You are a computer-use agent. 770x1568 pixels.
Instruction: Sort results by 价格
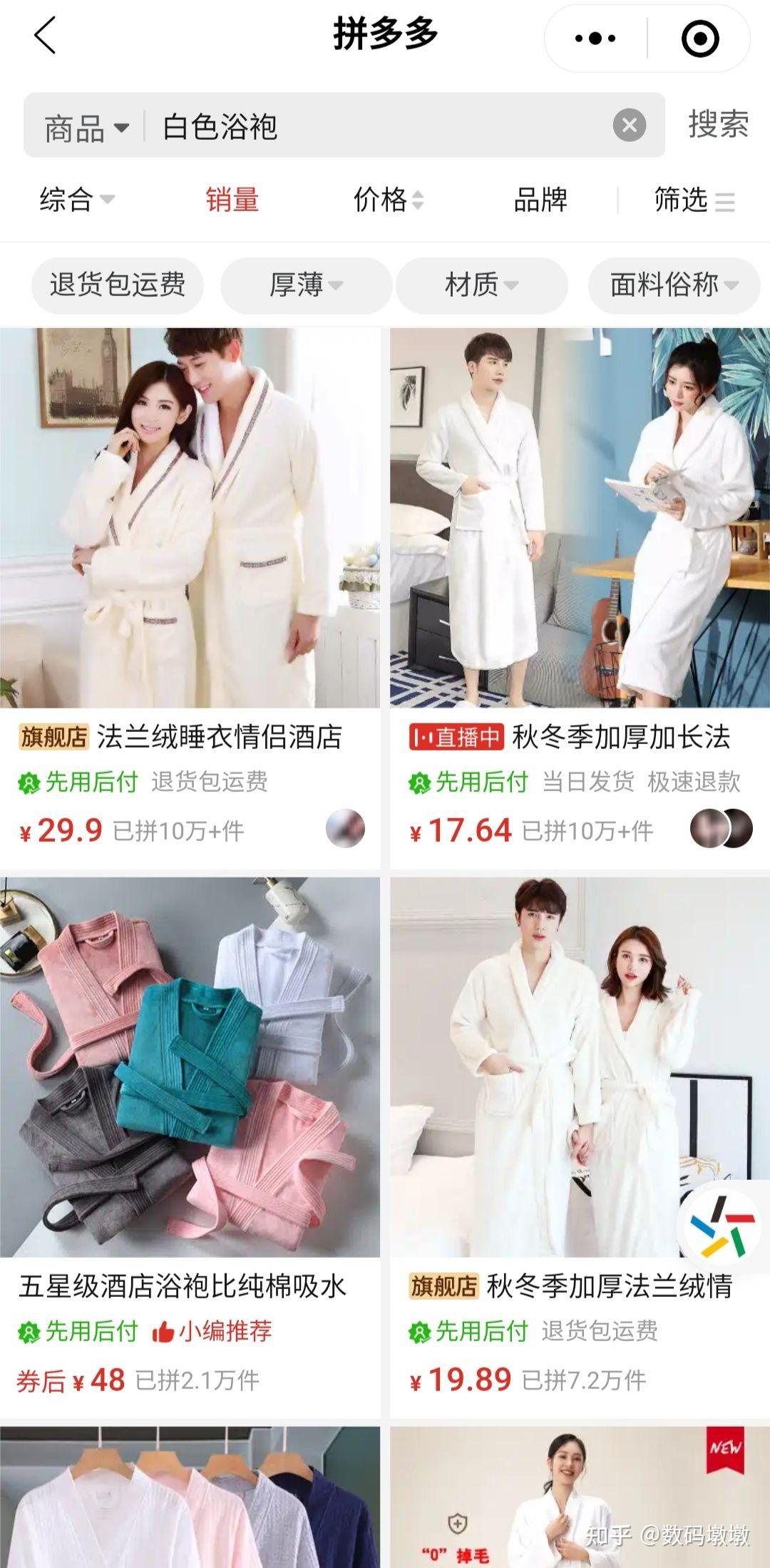coord(388,199)
